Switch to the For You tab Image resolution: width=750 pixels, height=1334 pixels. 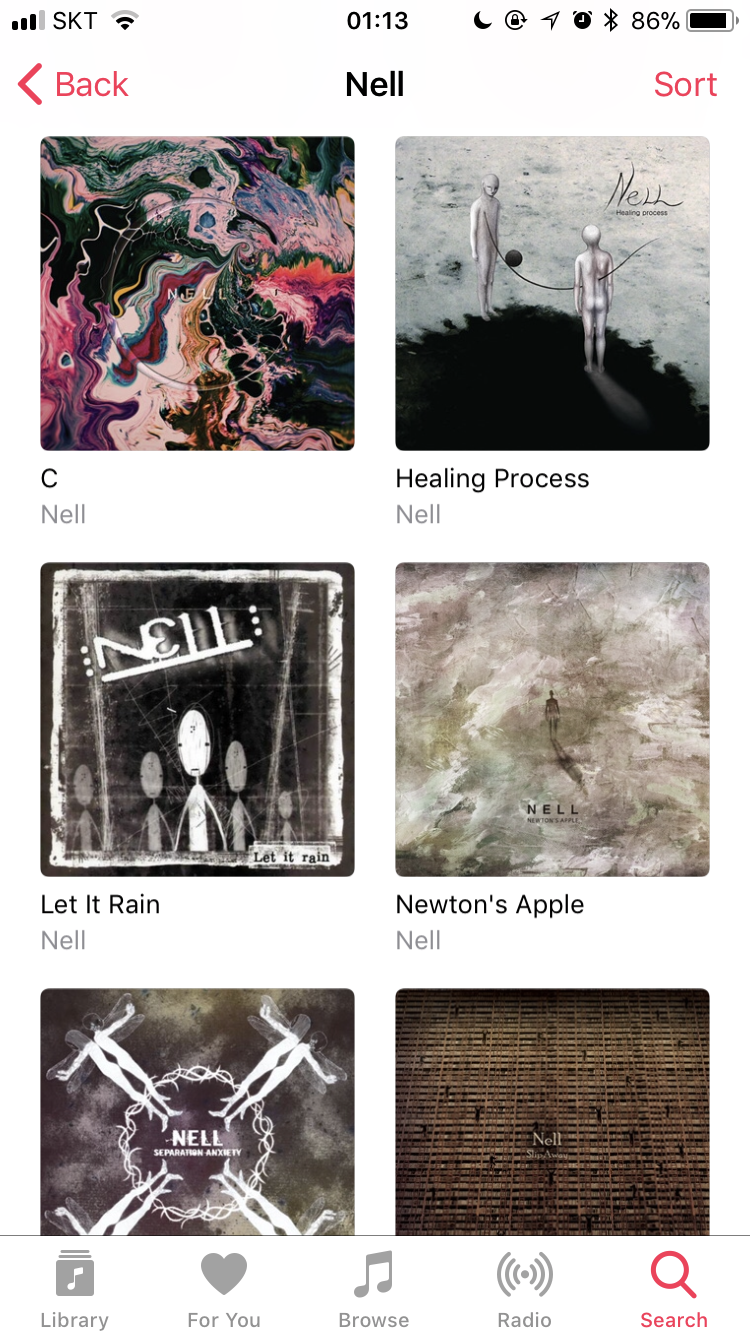click(x=224, y=1288)
